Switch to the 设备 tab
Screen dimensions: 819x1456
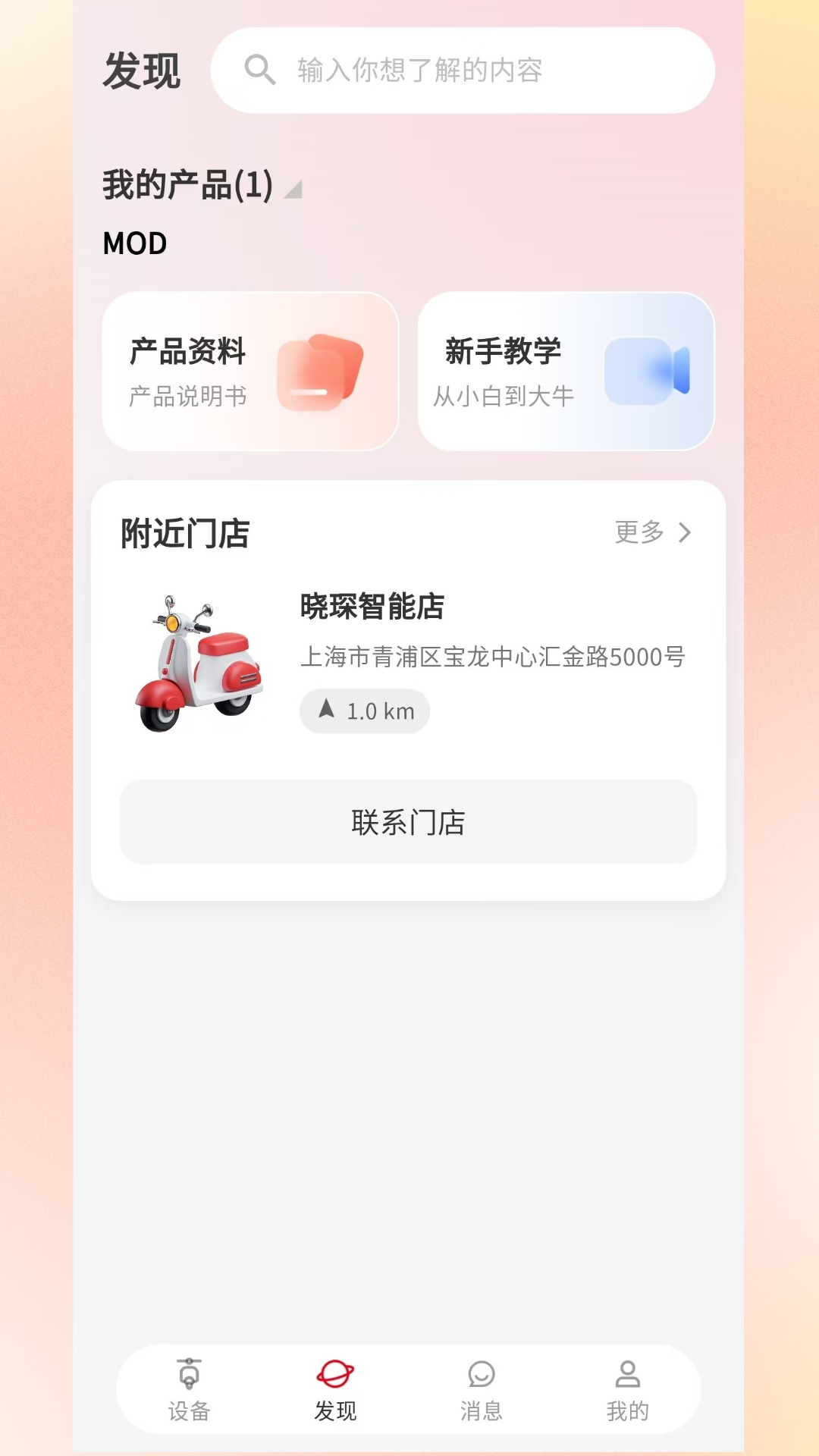(x=189, y=1389)
